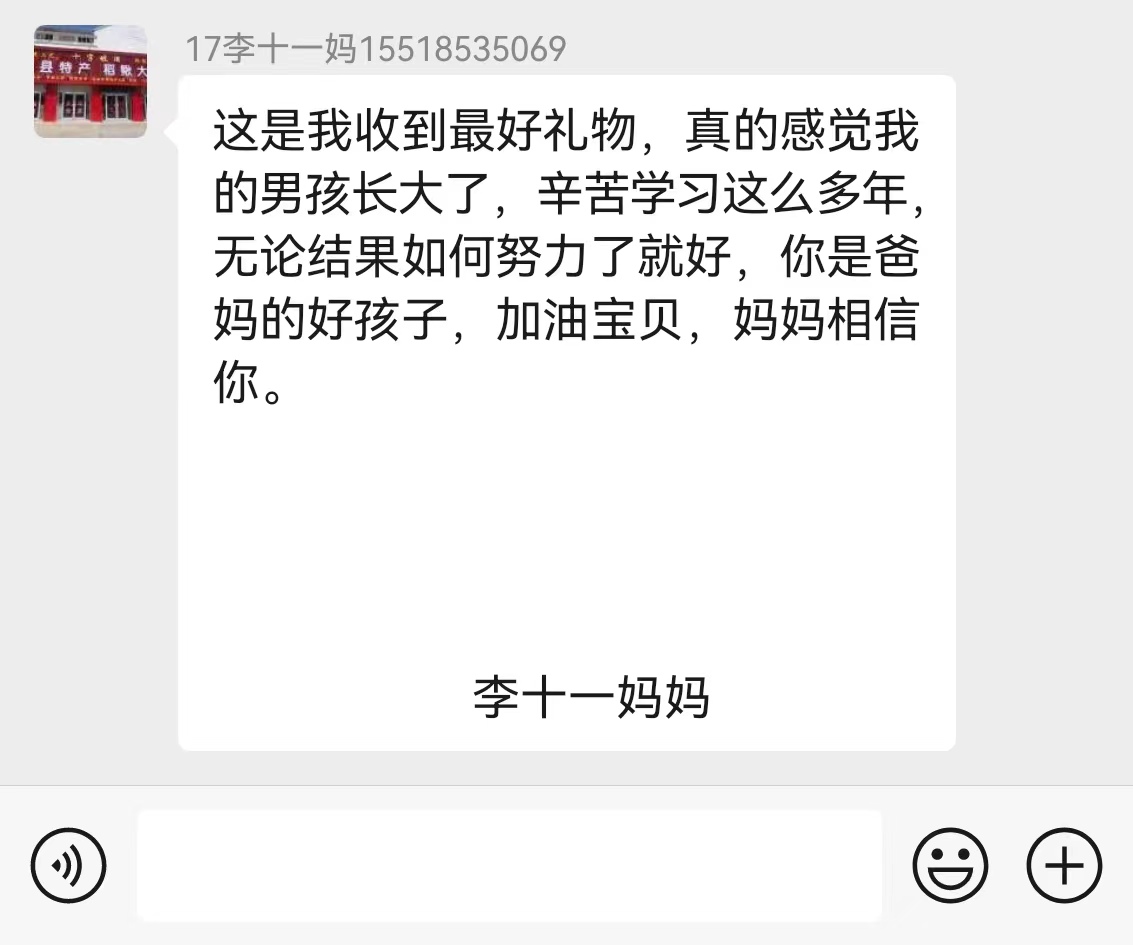Open the plus attachment menu
This screenshot has height=945, width=1133.
coord(1064,865)
